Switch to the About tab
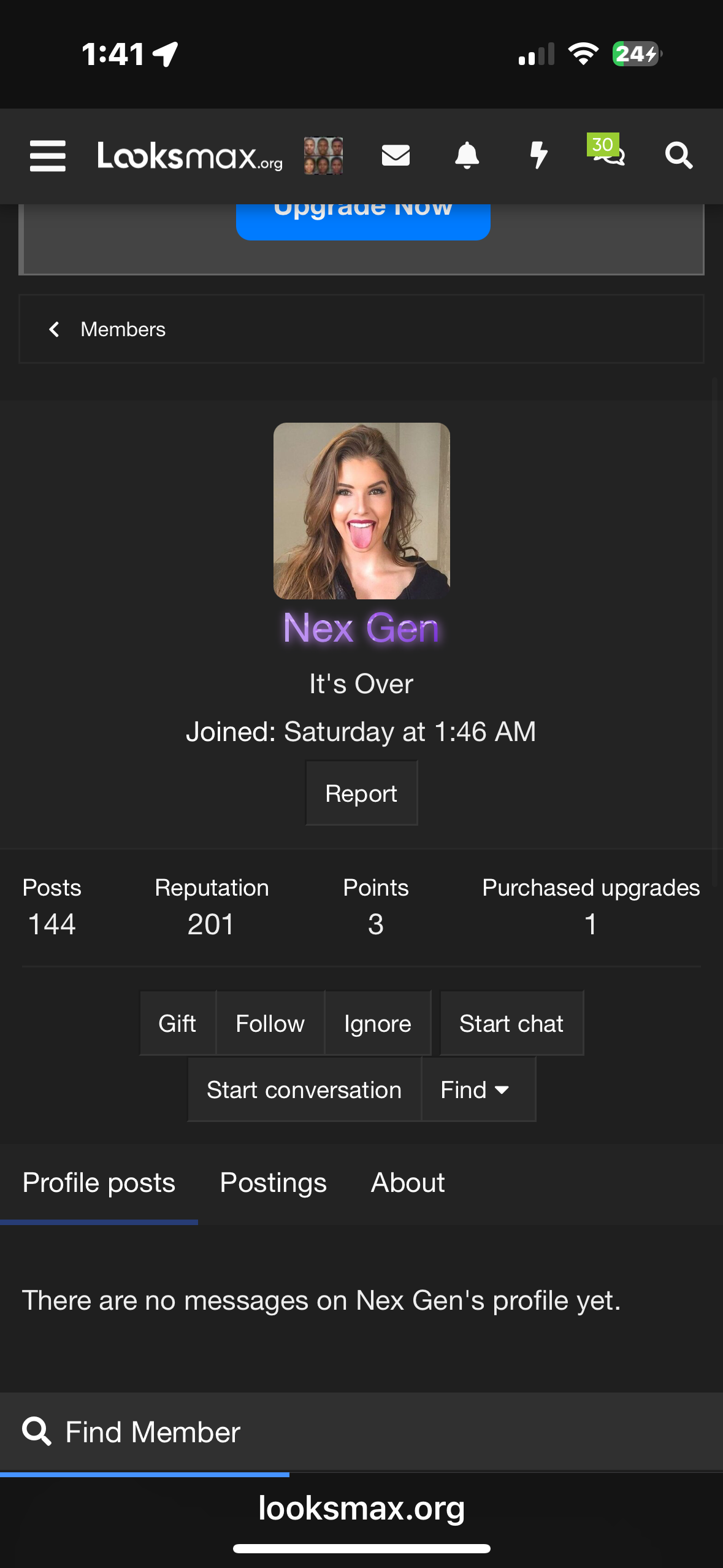 (x=408, y=1183)
